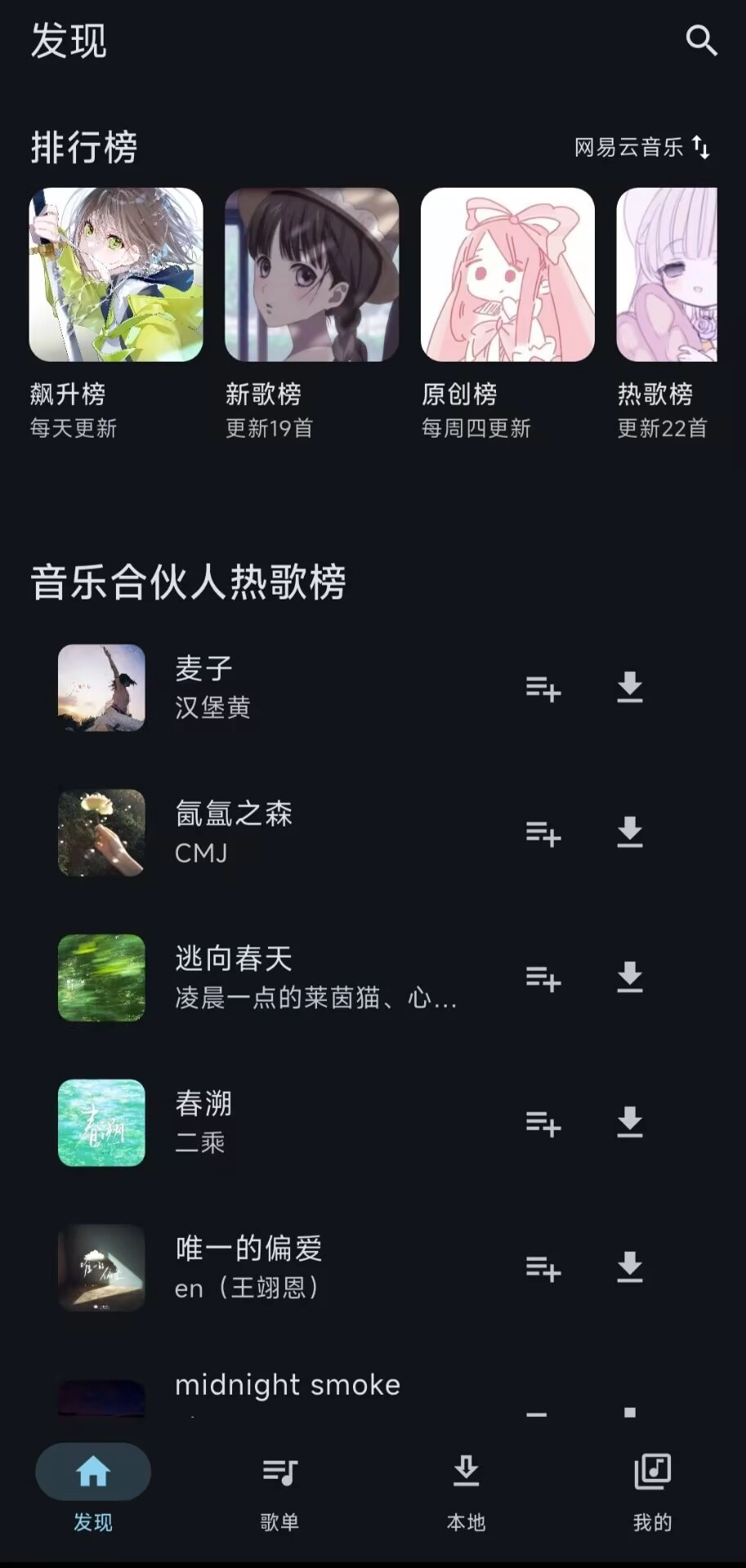The width and height of the screenshot is (746, 1568).
Task: Download the song 春溯
Action: pos(629,1125)
